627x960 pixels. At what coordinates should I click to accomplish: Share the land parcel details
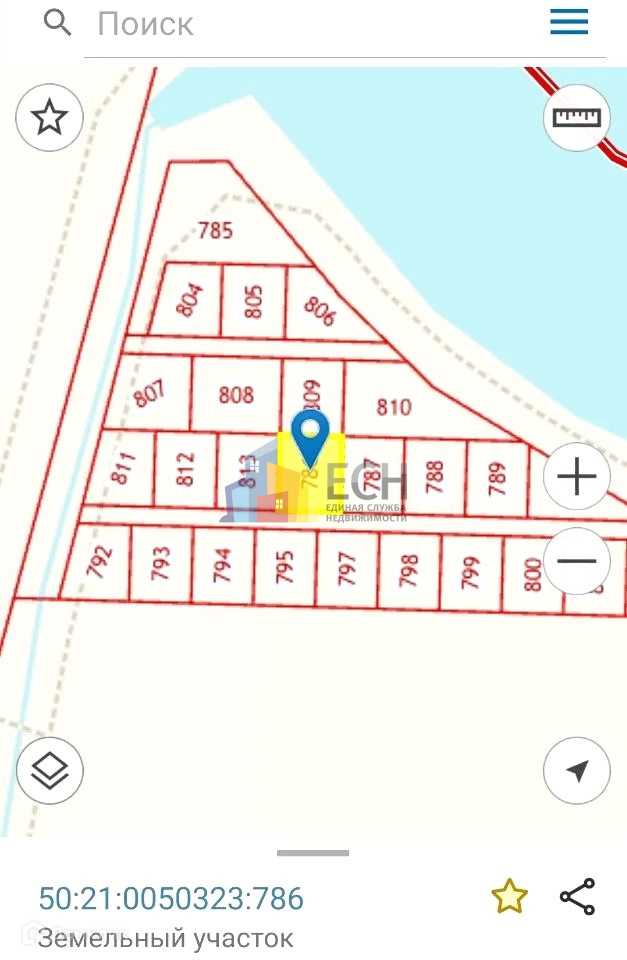577,897
